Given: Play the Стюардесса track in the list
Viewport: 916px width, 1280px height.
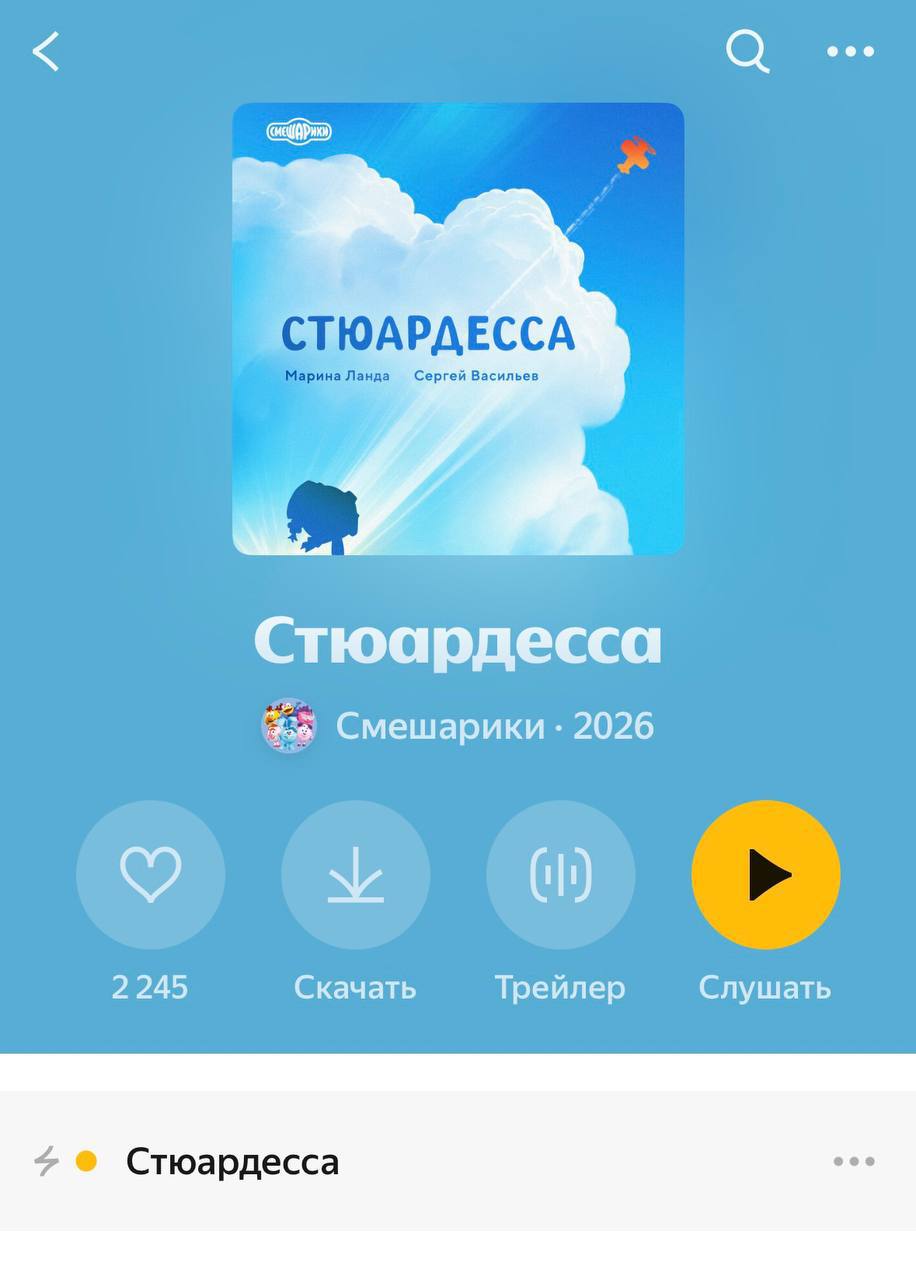Looking at the screenshot, I should [x=232, y=1161].
